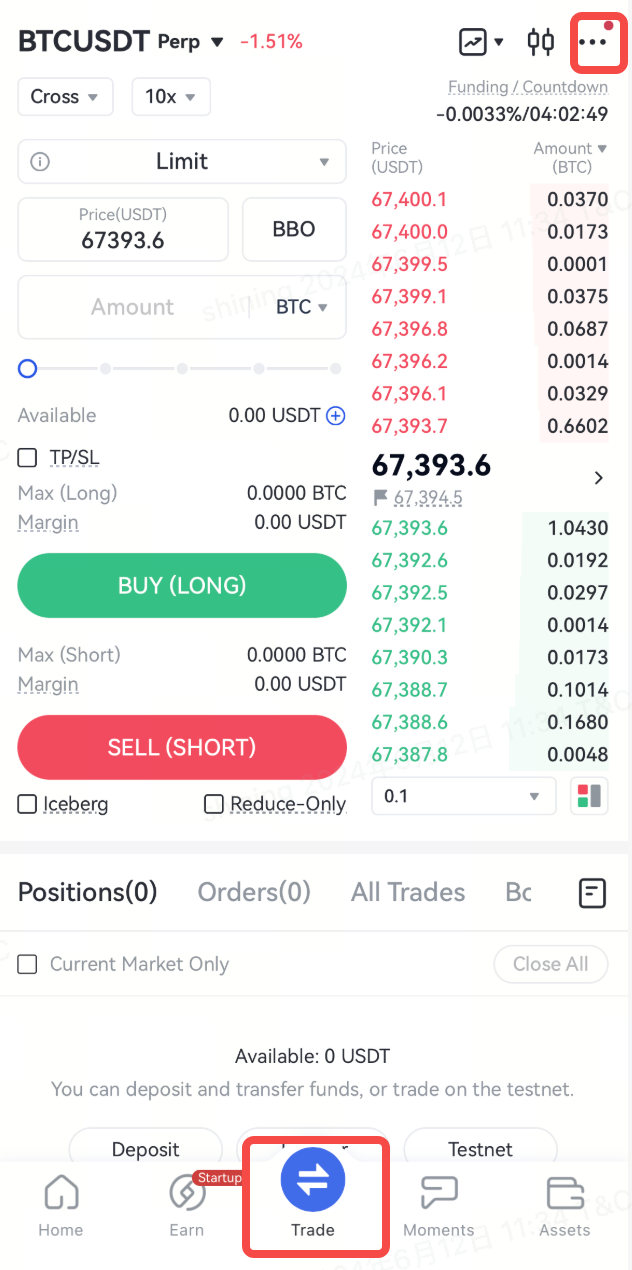
Task: Navigate to the Home tab
Action: [x=62, y=1206]
